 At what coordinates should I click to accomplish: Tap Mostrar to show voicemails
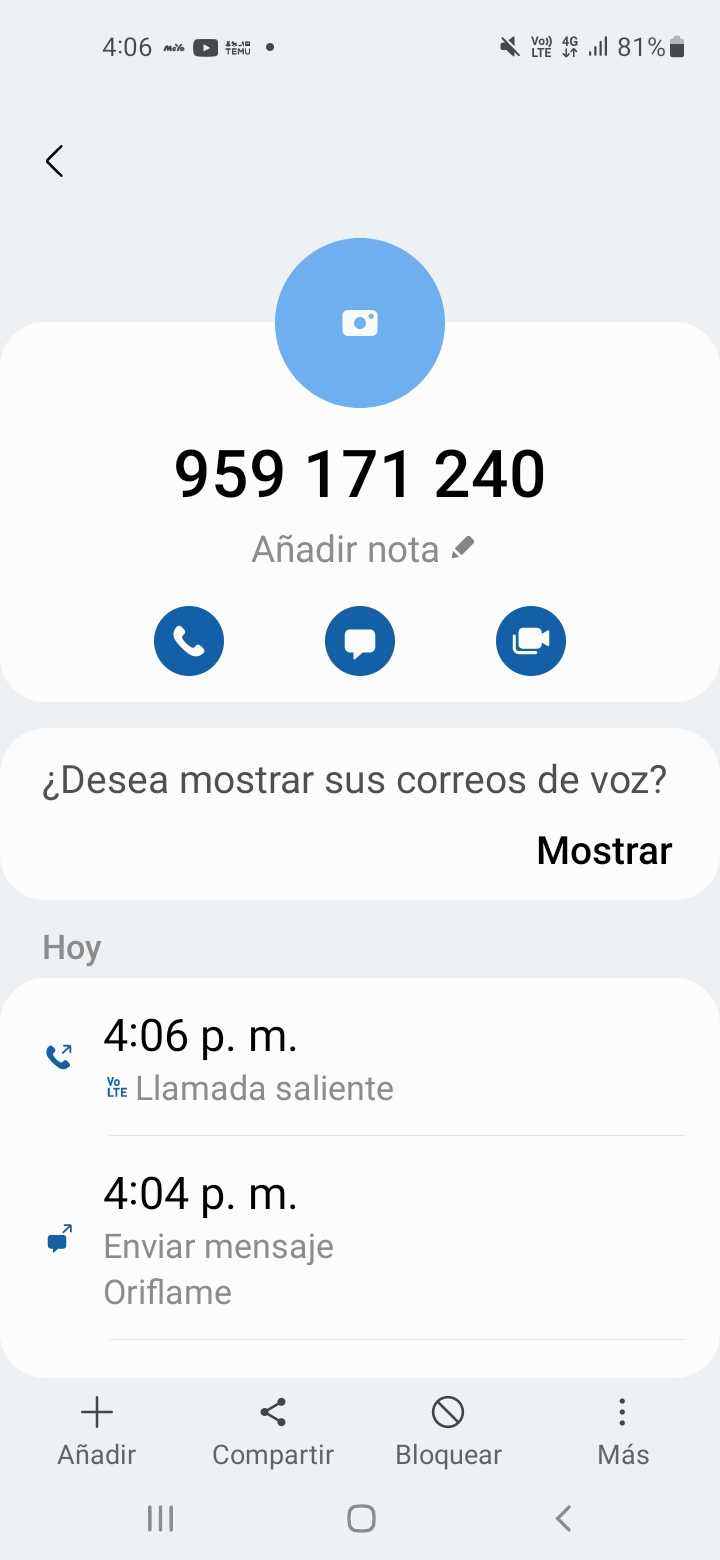(604, 850)
